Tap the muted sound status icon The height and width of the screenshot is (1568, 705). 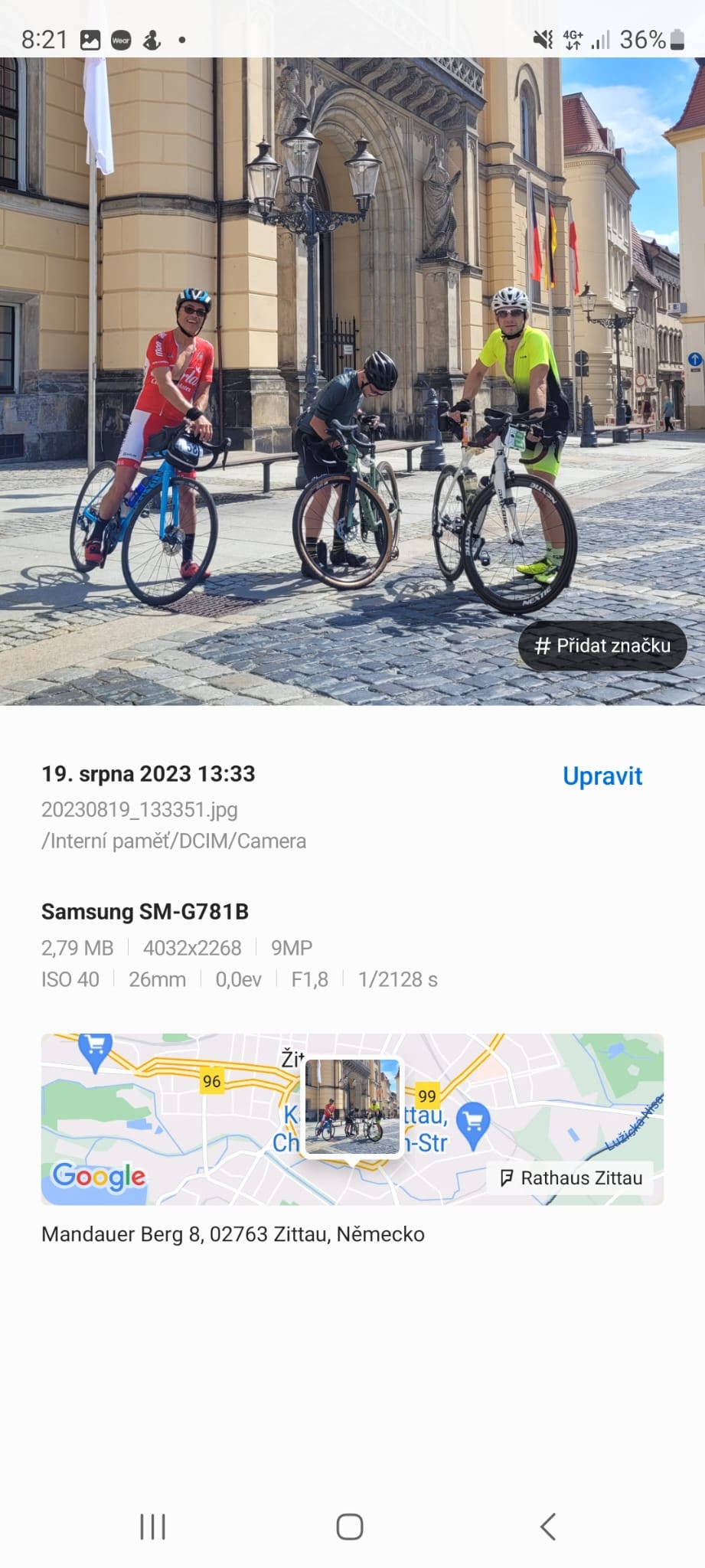pos(543,37)
